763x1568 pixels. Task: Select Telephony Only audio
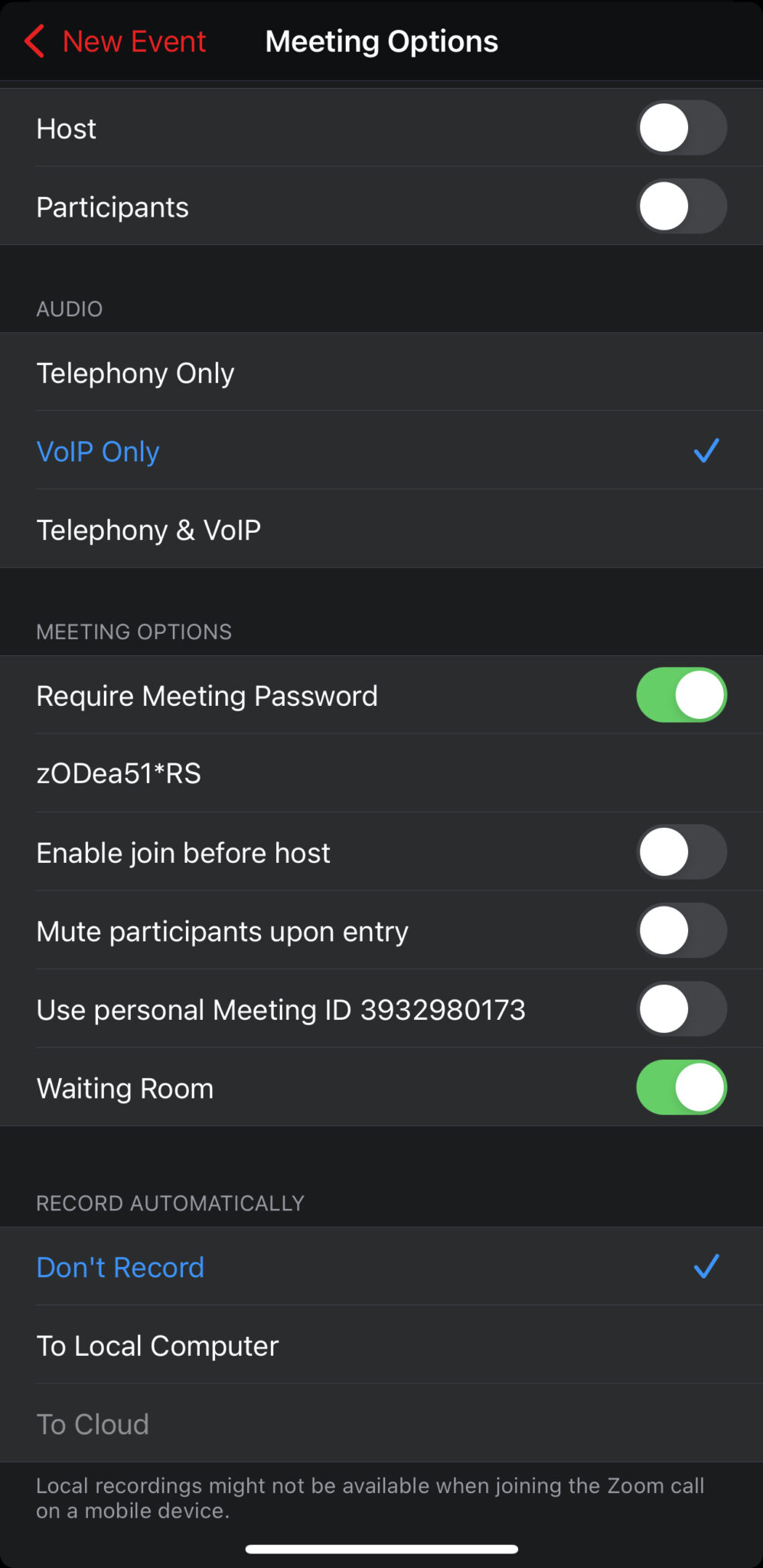coord(381,373)
